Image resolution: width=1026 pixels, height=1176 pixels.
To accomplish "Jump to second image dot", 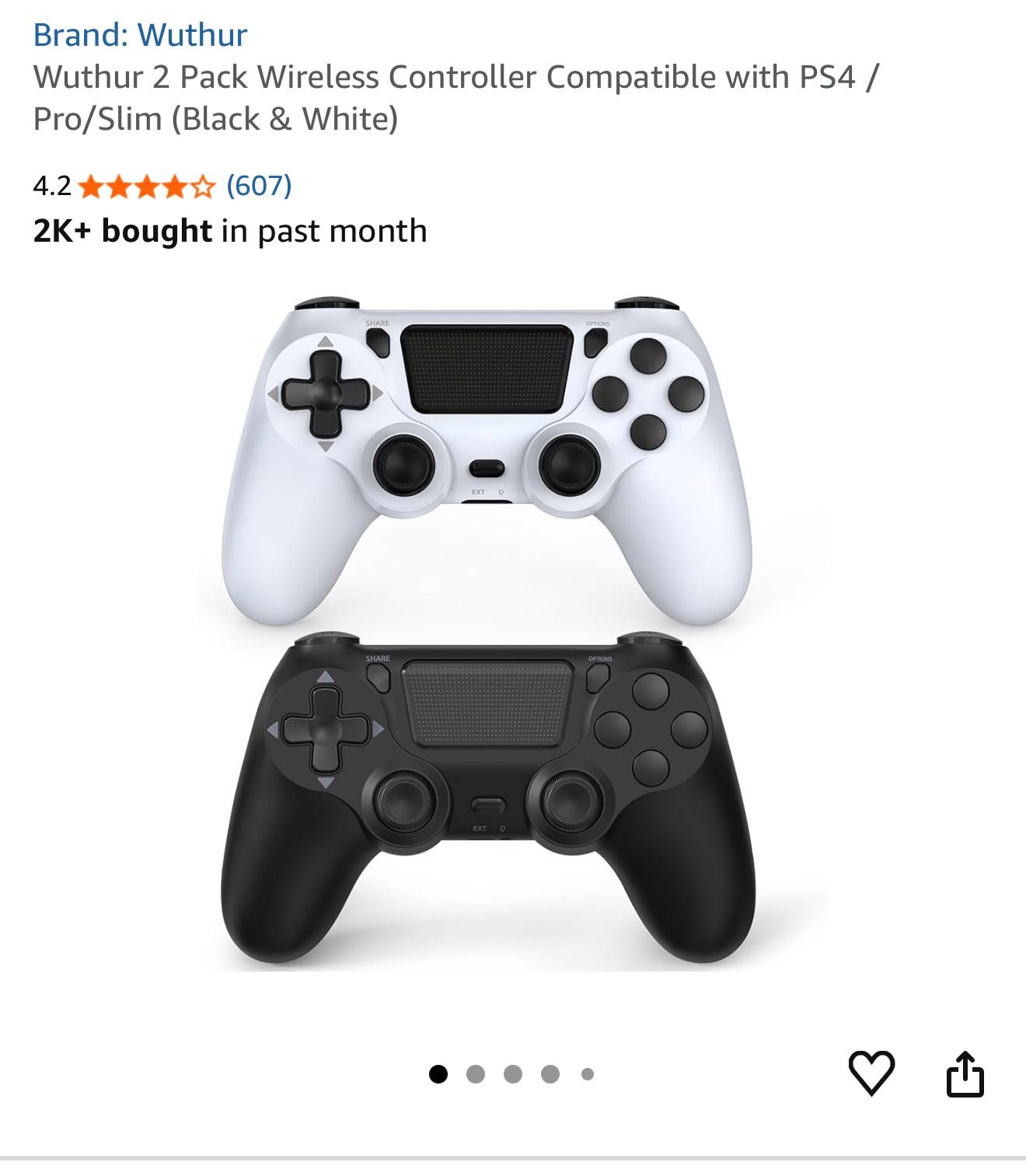I will (x=476, y=1074).
